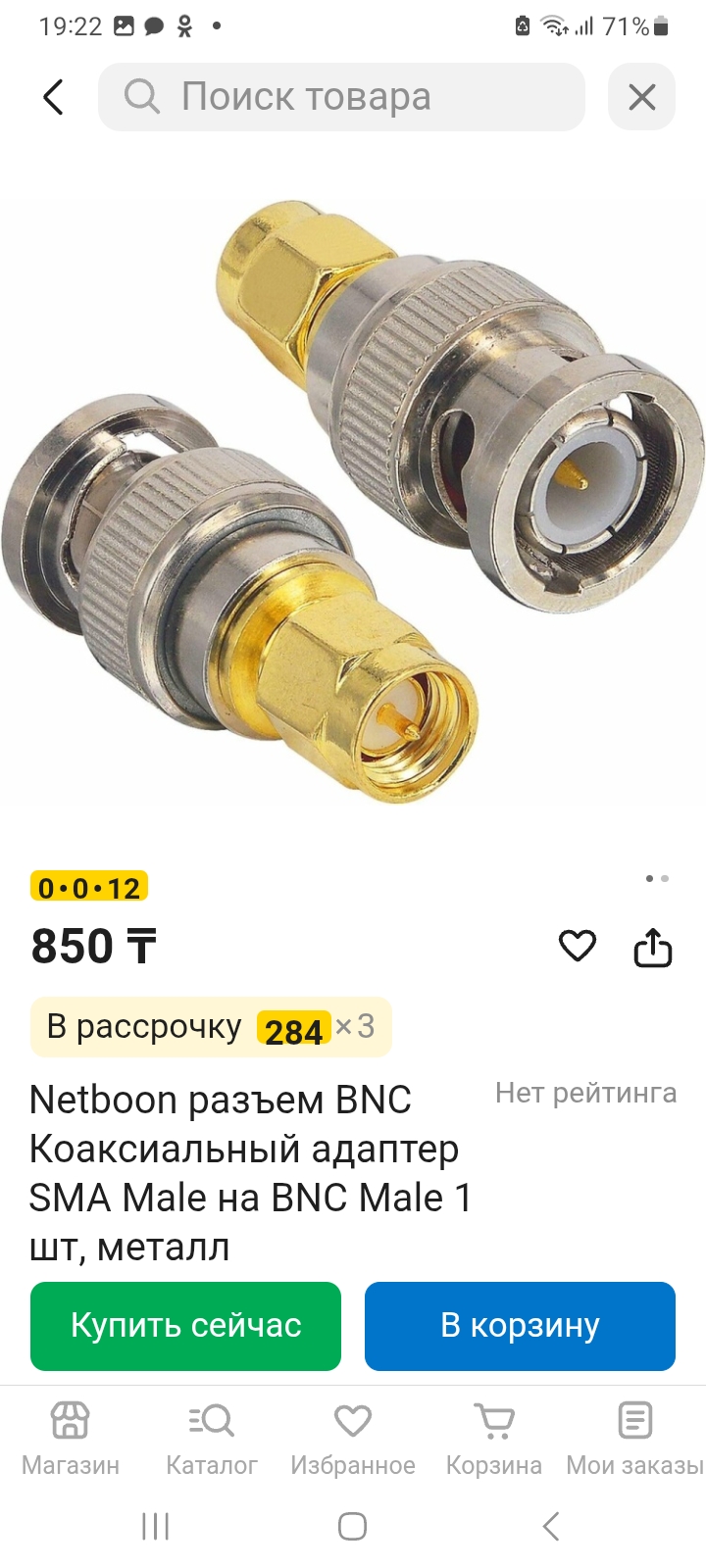Tap the system home button

(352, 1526)
